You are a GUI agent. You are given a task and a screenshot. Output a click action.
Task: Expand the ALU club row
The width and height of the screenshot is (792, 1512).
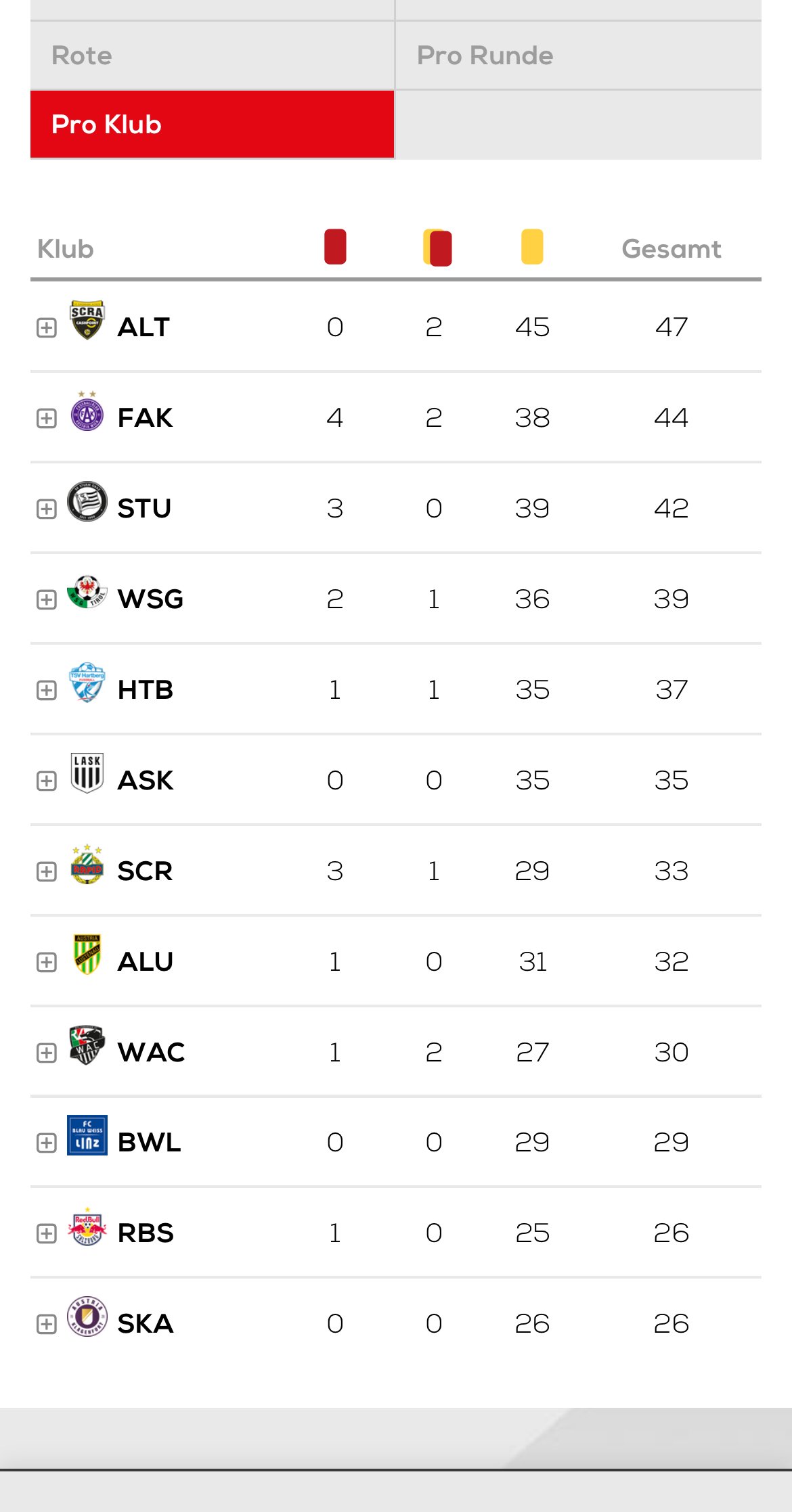pos(46,963)
